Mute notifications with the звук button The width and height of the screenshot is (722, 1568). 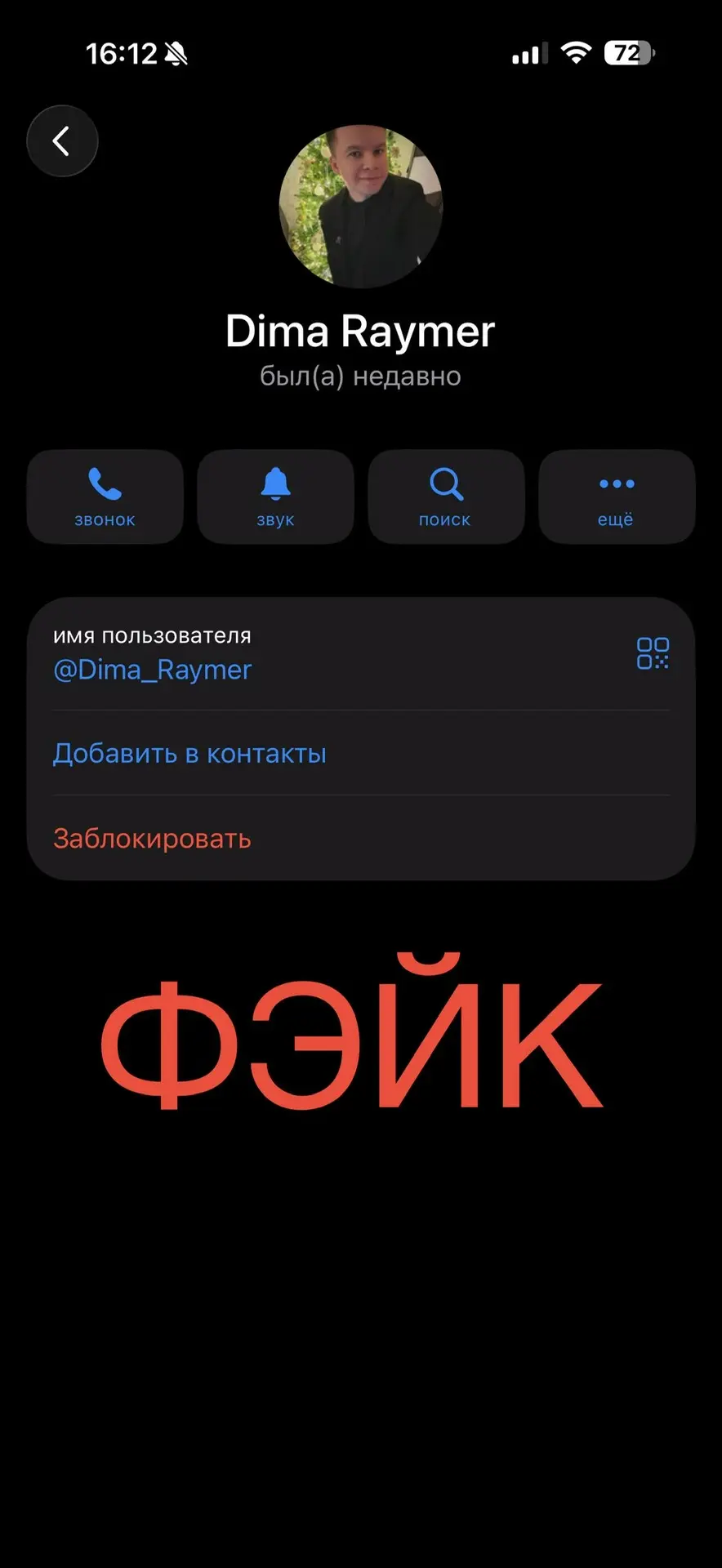[276, 497]
